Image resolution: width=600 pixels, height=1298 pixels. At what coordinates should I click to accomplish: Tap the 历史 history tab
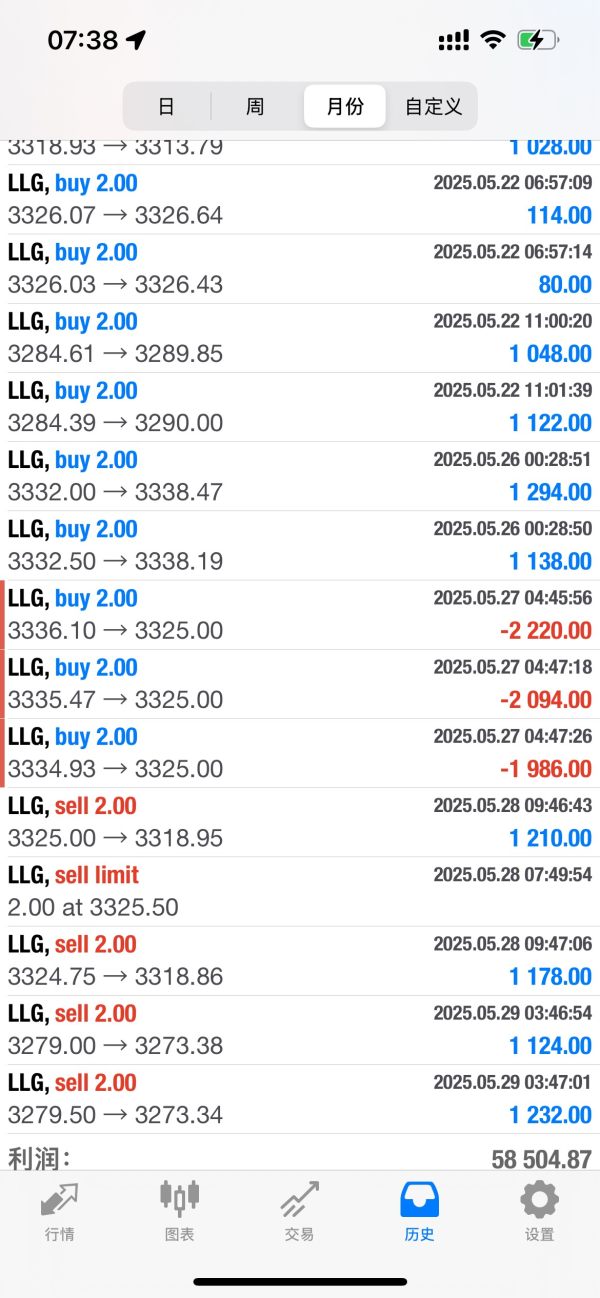pos(420,1211)
